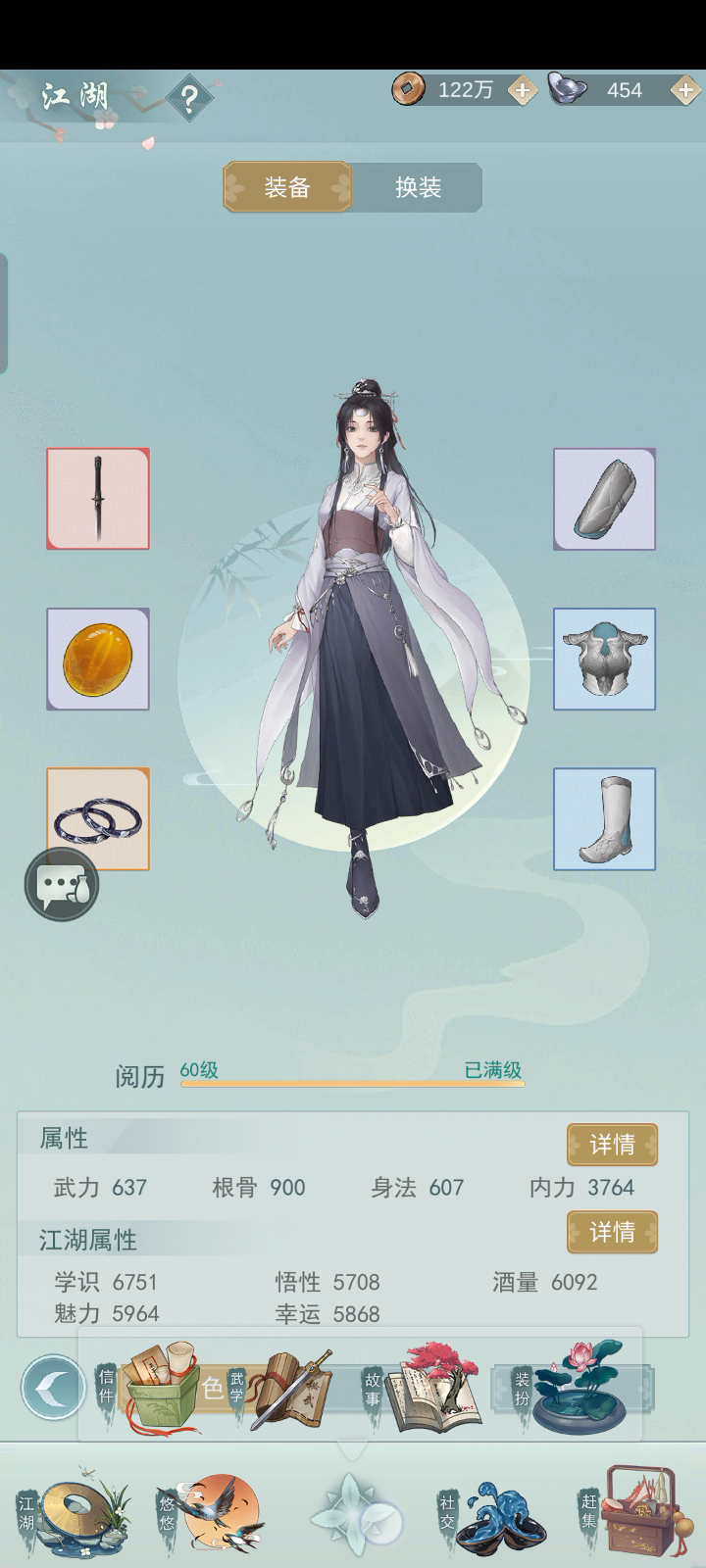Open the boots equipment slot
The width and height of the screenshot is (706, 1568).
pyautogui.click(x=604, y=819)
